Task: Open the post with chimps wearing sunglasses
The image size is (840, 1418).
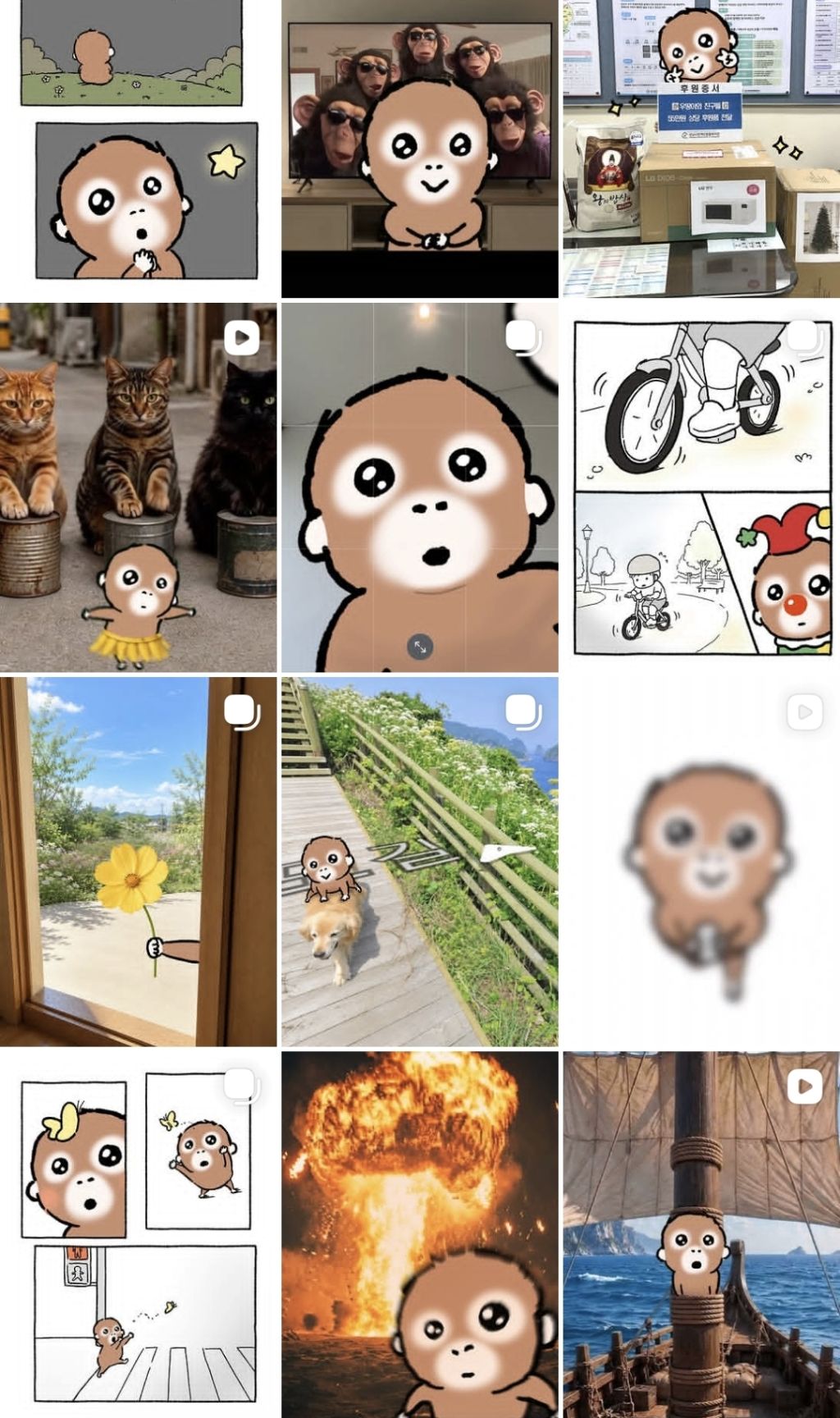Action: point(419,149)
